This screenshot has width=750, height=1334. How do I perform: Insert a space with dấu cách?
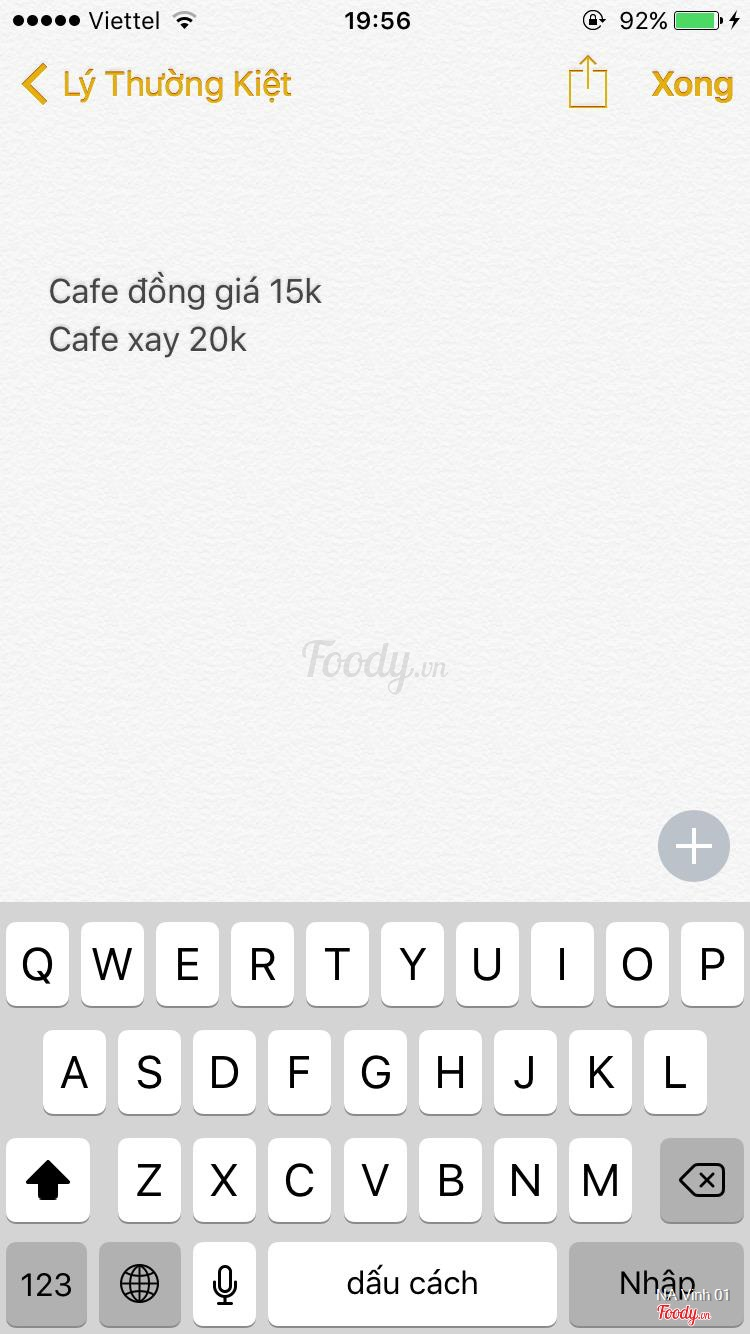click(412, 1284)
